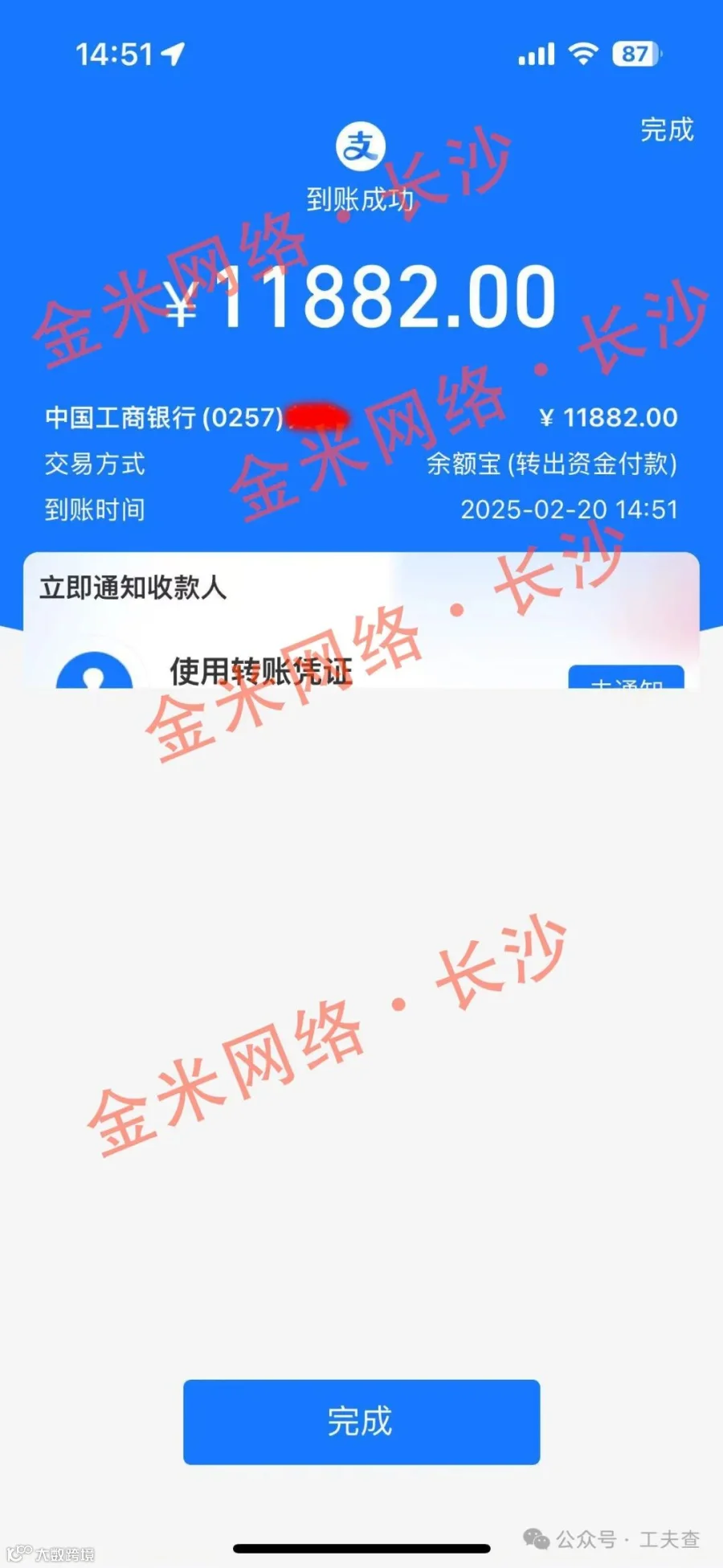Image resolution: width=723 pixels, height=1568 pixels.
Task: Tap the 完成 text in the header
Action: pos(667,129)
